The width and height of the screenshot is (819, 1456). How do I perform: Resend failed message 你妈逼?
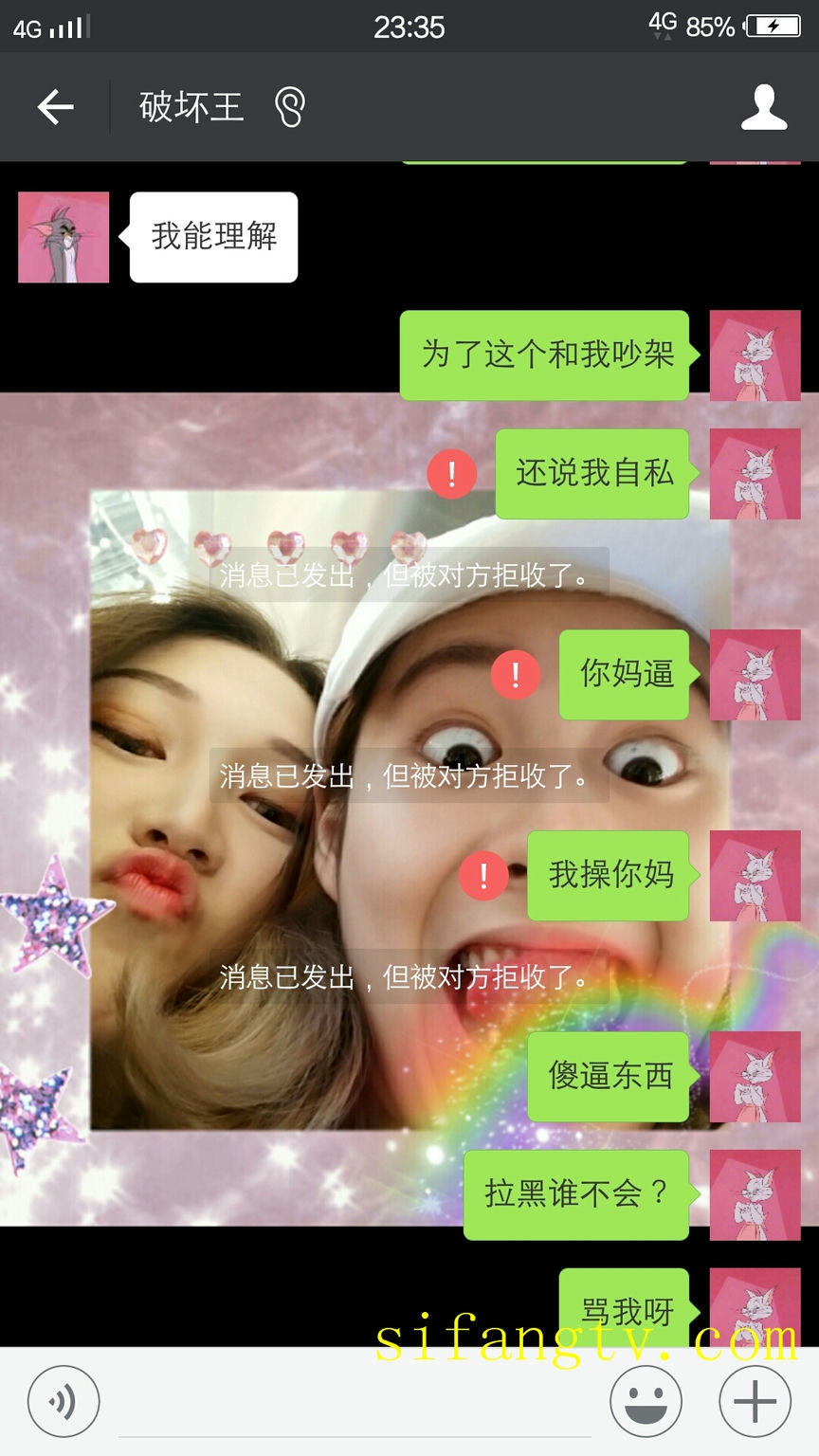516,675
